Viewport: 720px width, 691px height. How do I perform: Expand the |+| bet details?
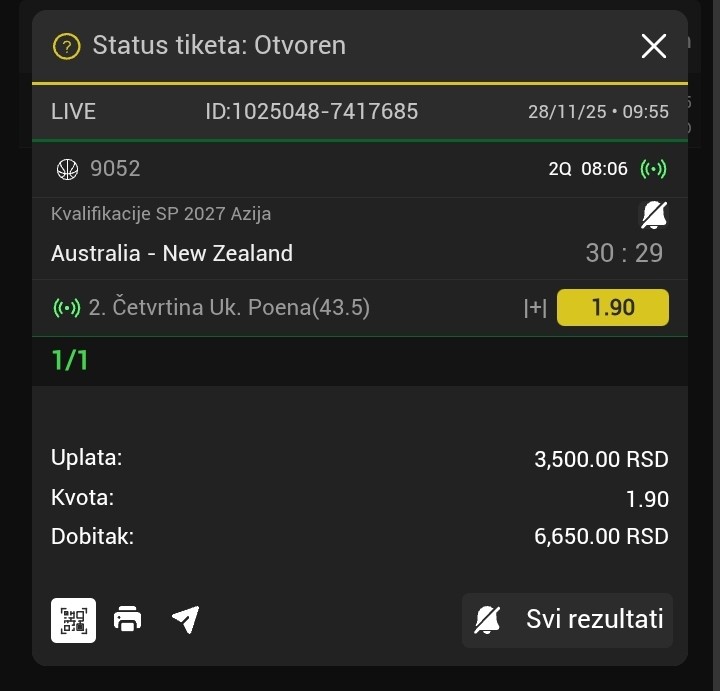[x=535, y=308]
